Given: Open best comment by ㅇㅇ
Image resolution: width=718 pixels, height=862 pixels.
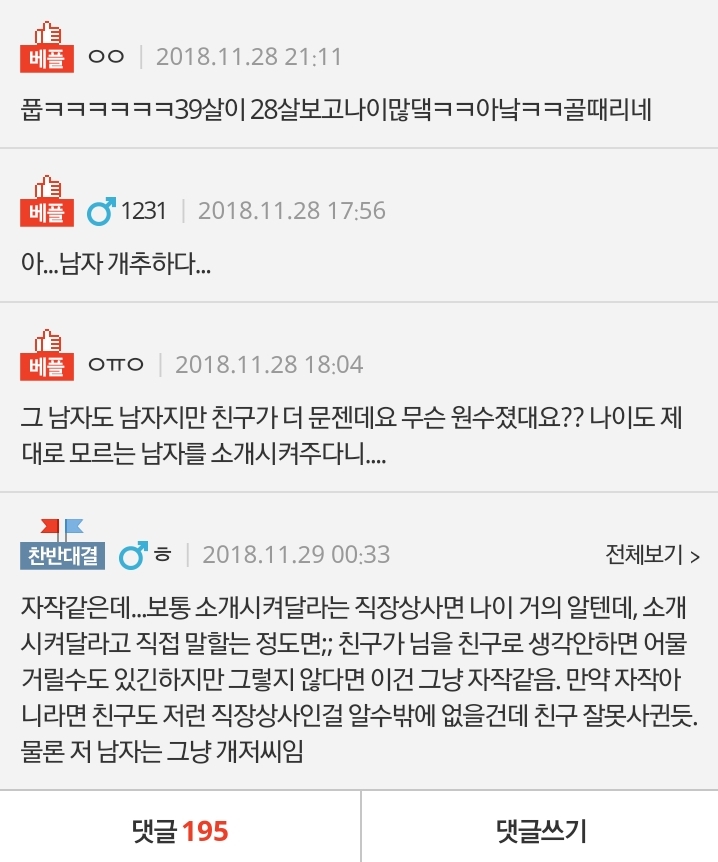Looking at the screenshot, I should 336,108.
